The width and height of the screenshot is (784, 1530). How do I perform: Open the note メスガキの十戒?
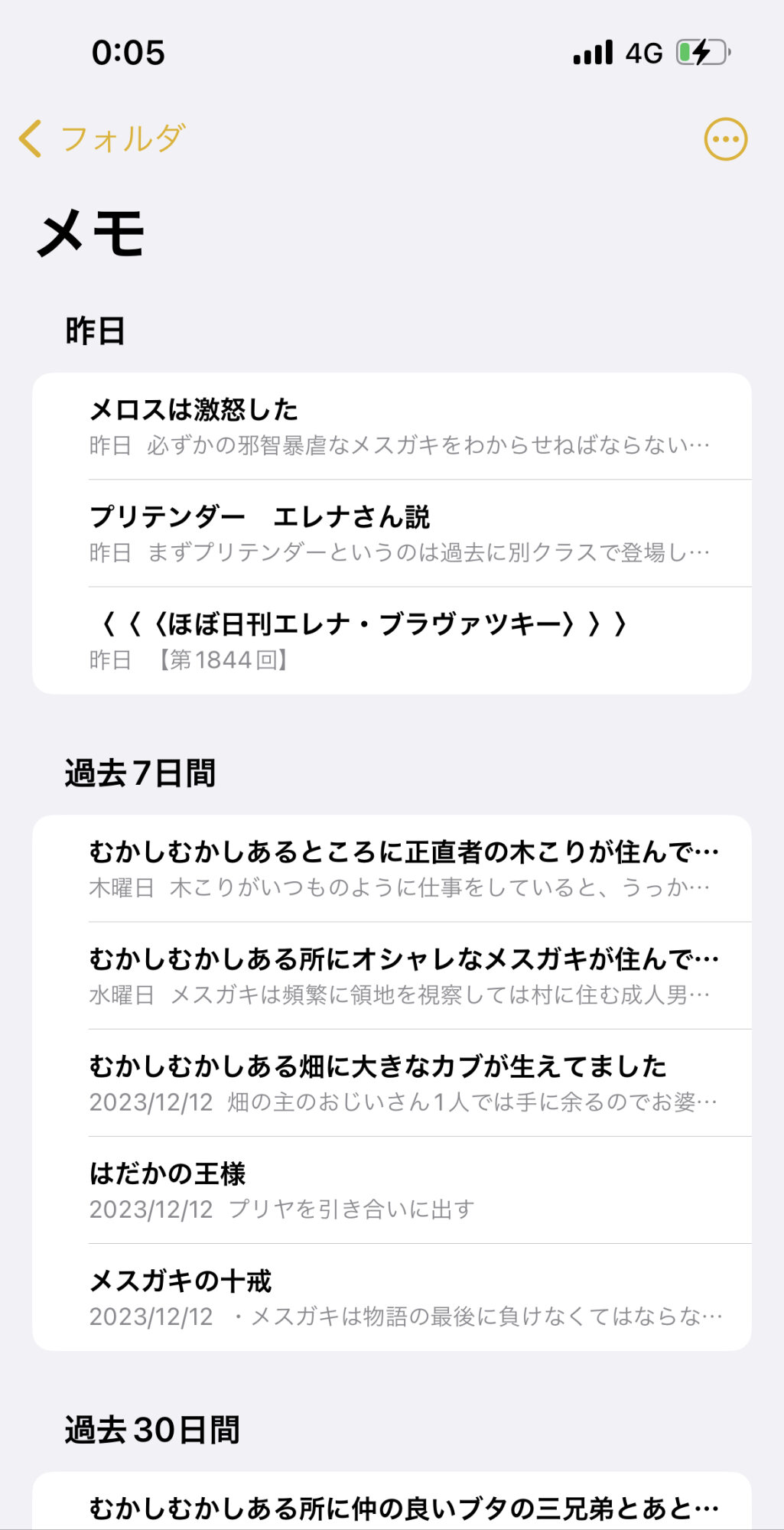pyautogui.click(x=392, y=1297)
